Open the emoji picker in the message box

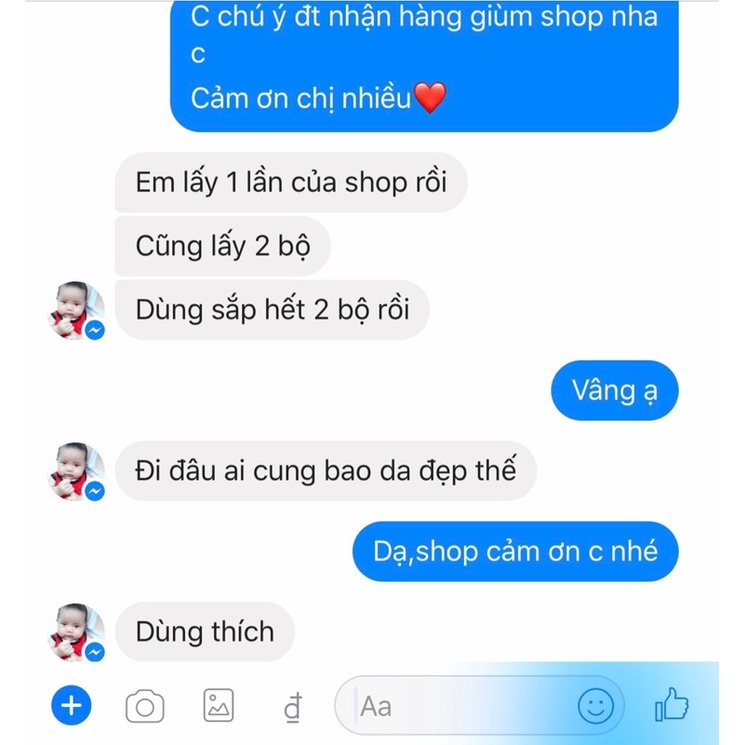[x=595, y=707]
